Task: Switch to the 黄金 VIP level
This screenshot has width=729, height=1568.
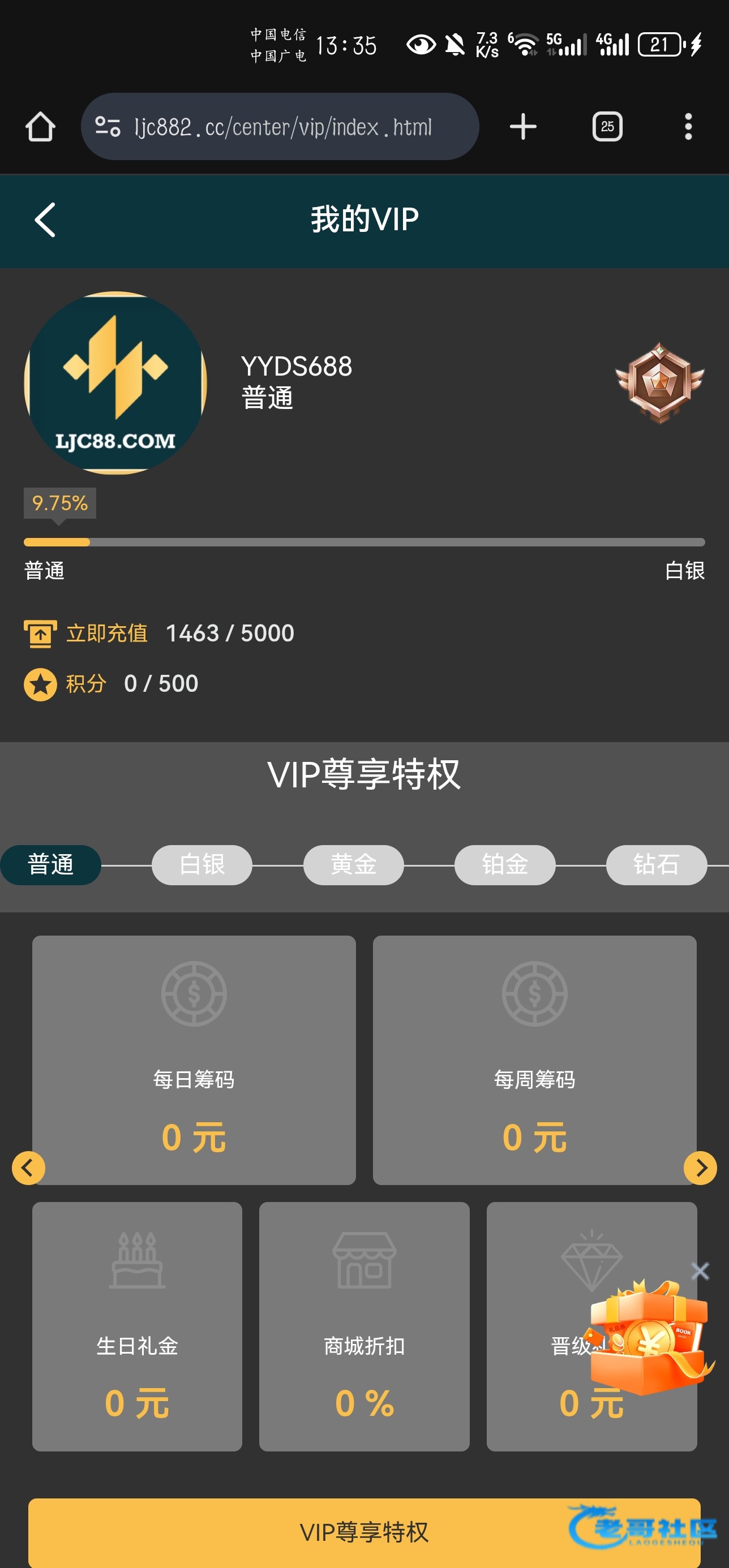Action: point(353,864)
